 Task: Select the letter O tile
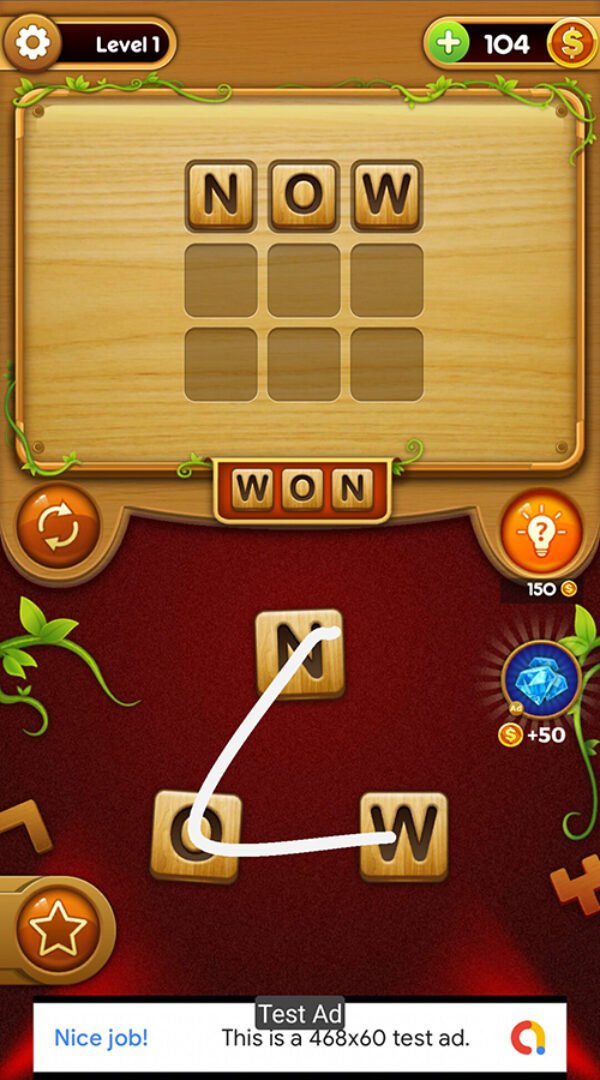point(196,836)
